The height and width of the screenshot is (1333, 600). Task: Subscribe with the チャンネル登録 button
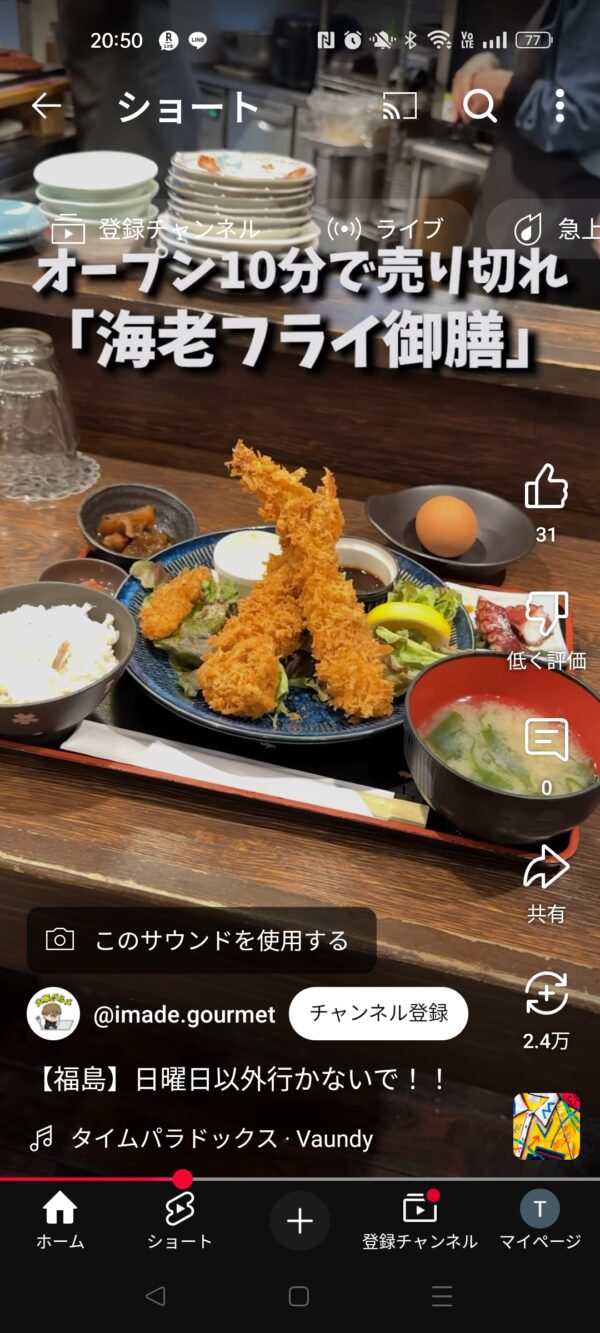(378, 1013)
